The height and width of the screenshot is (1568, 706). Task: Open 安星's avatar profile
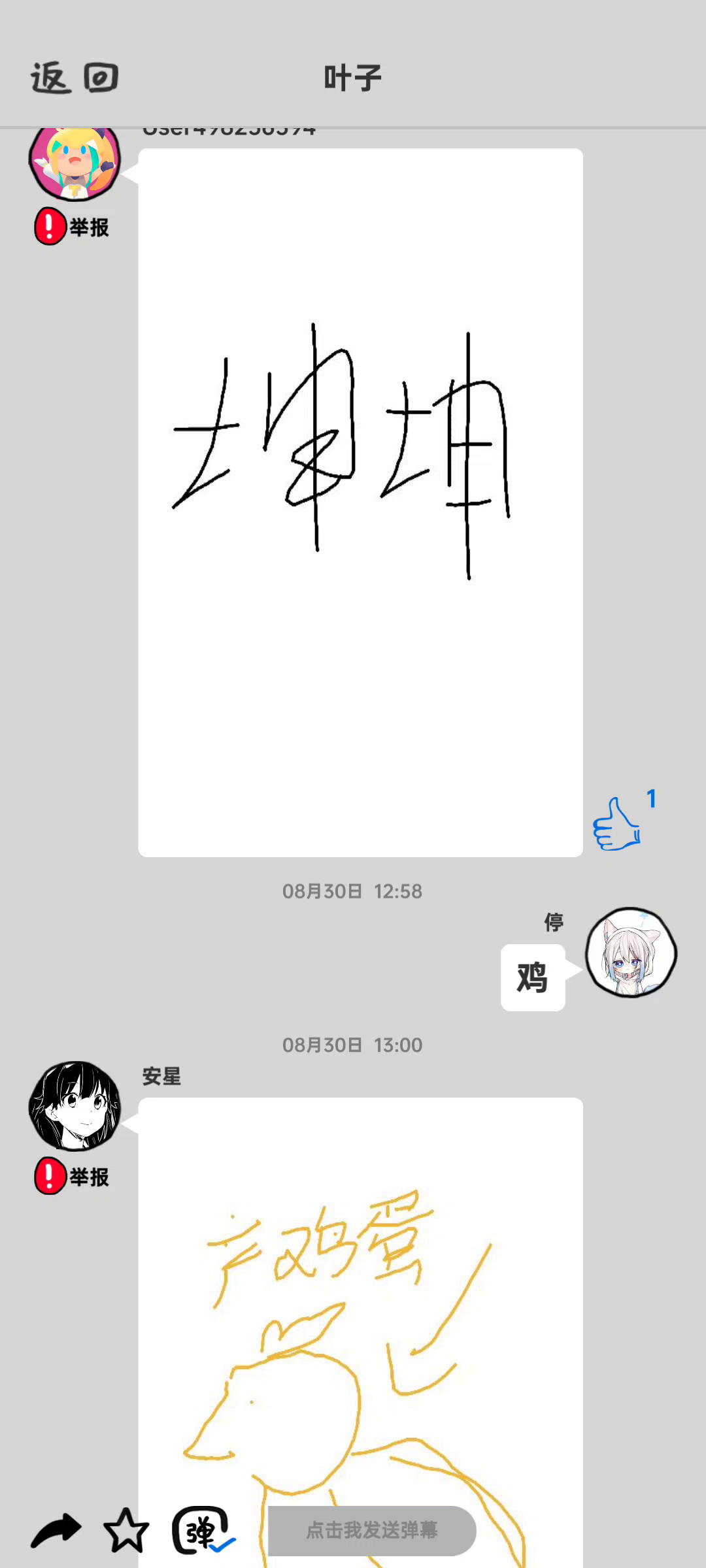pos(75,1106)
